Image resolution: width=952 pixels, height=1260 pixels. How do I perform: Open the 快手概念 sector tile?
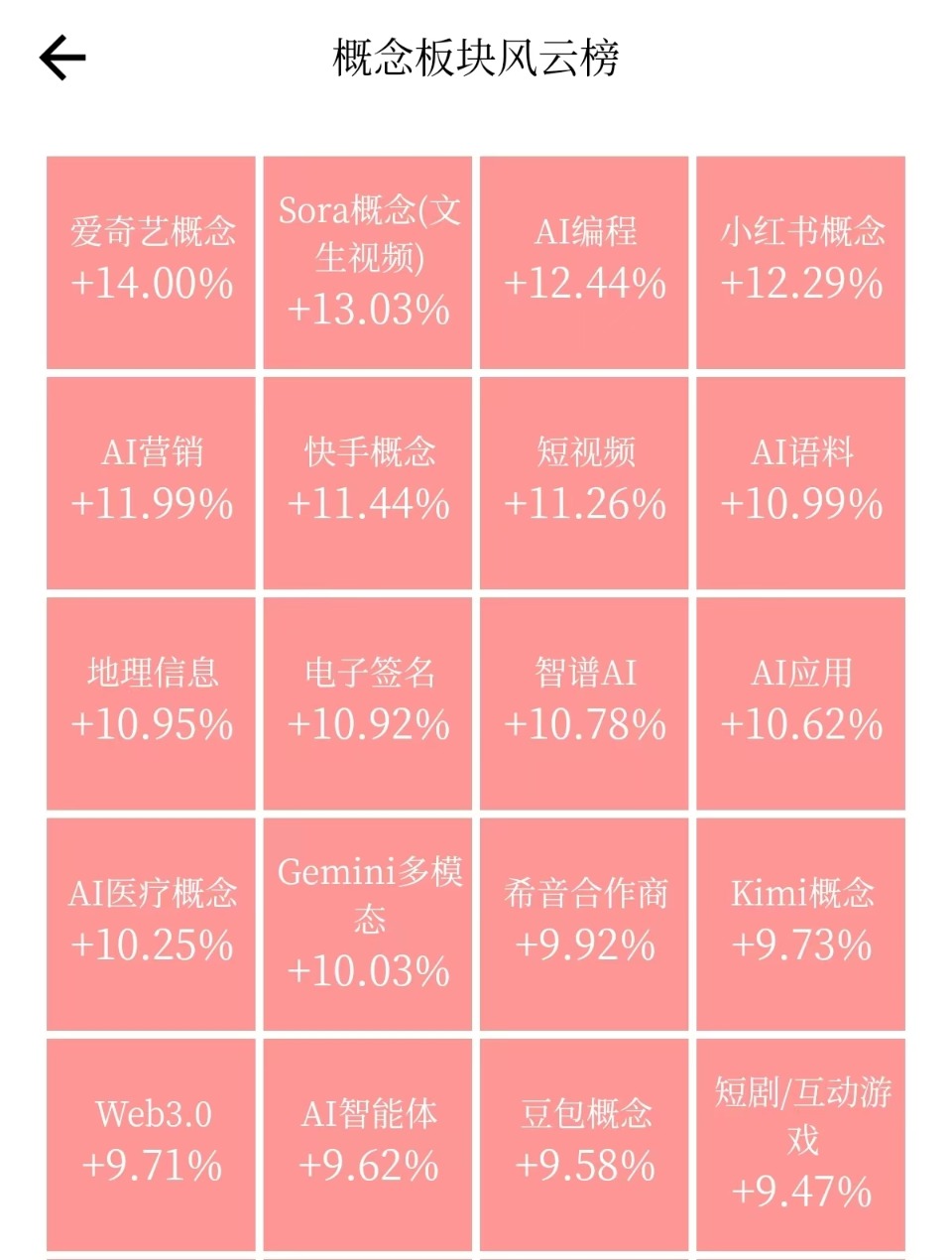[368, 482]
